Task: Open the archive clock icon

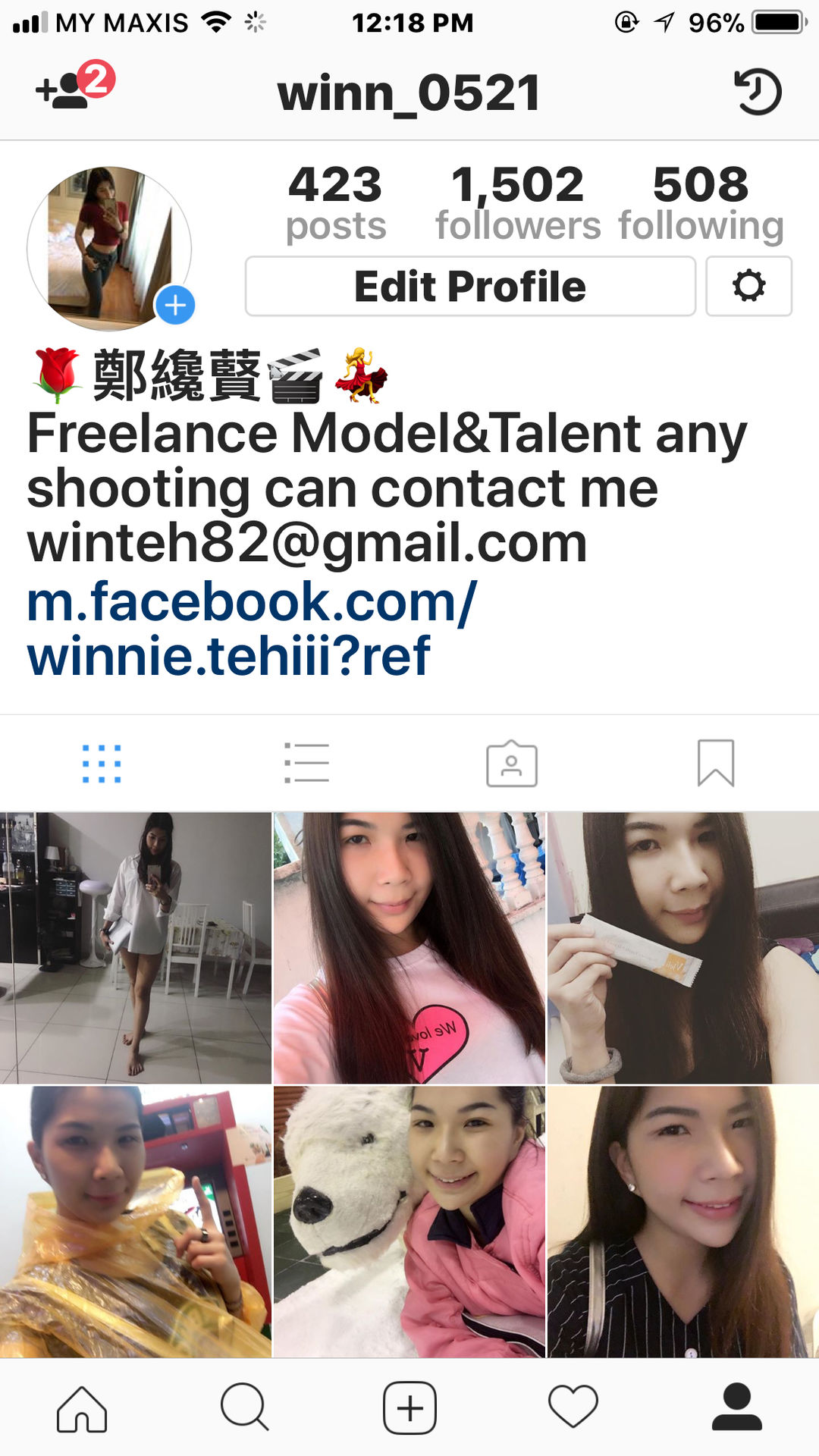Action: [757, 92]
